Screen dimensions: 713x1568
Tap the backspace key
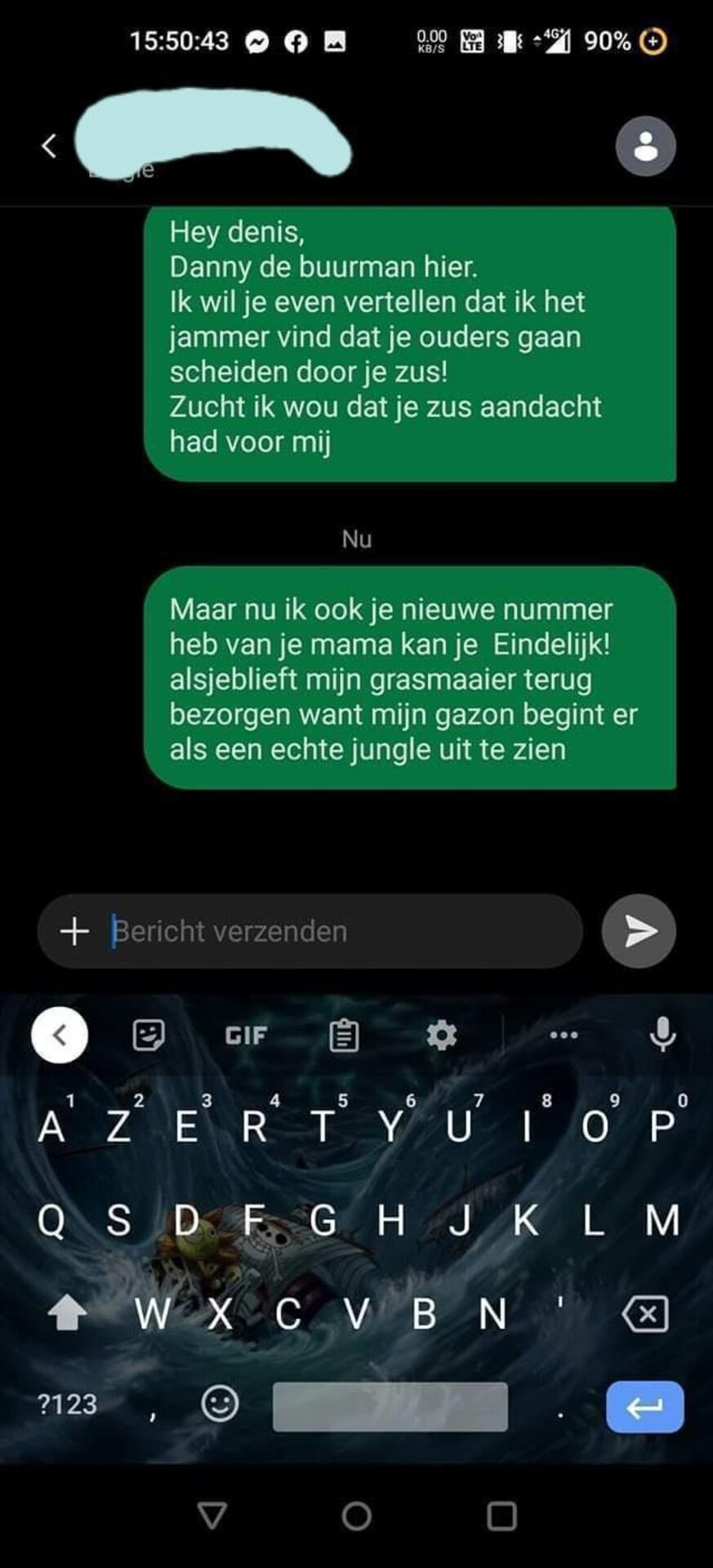pyautogui.click(x=645, y=1314)
